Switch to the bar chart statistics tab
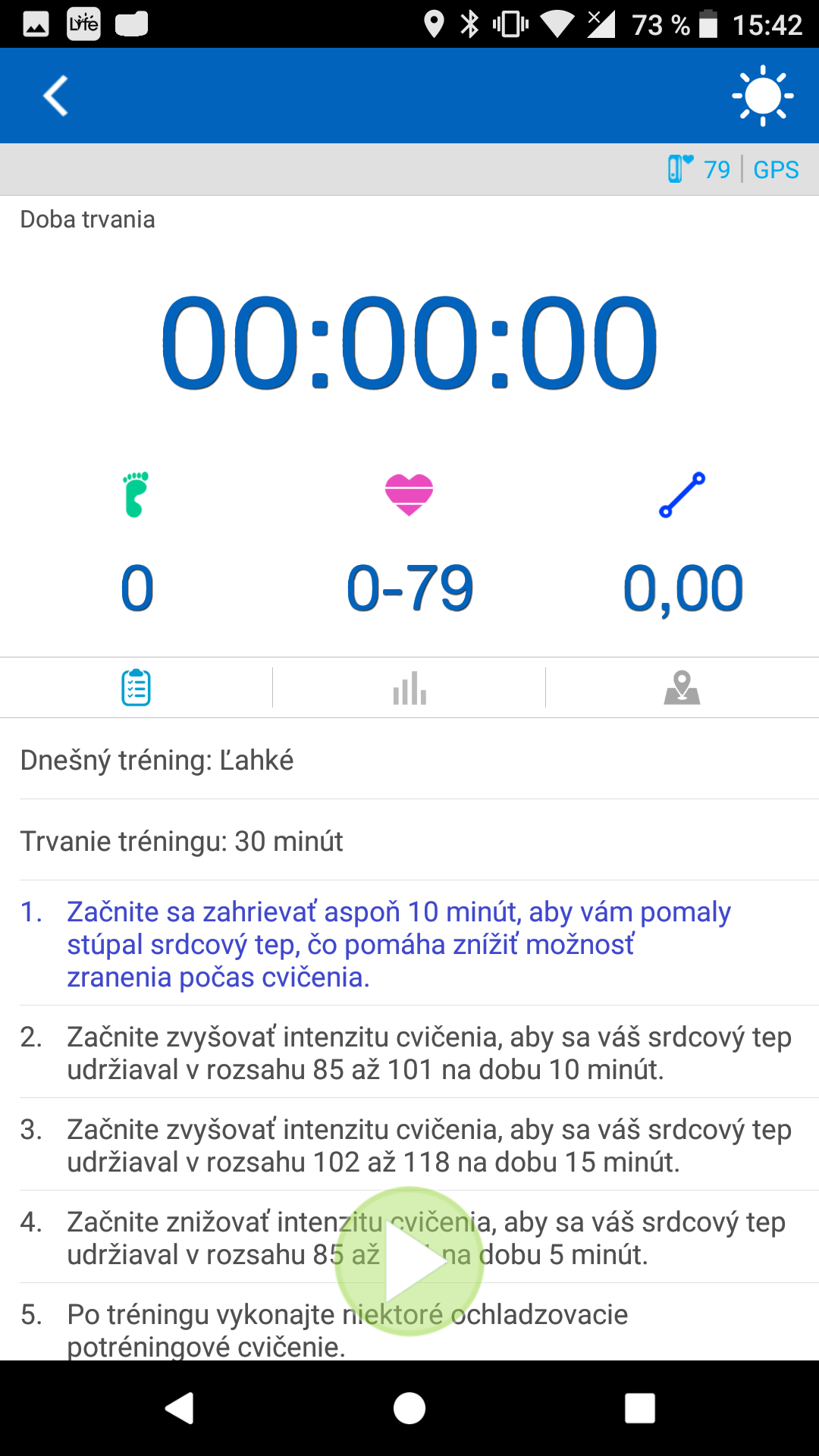This screenshot has height=1456, width=819. [409, 687]
